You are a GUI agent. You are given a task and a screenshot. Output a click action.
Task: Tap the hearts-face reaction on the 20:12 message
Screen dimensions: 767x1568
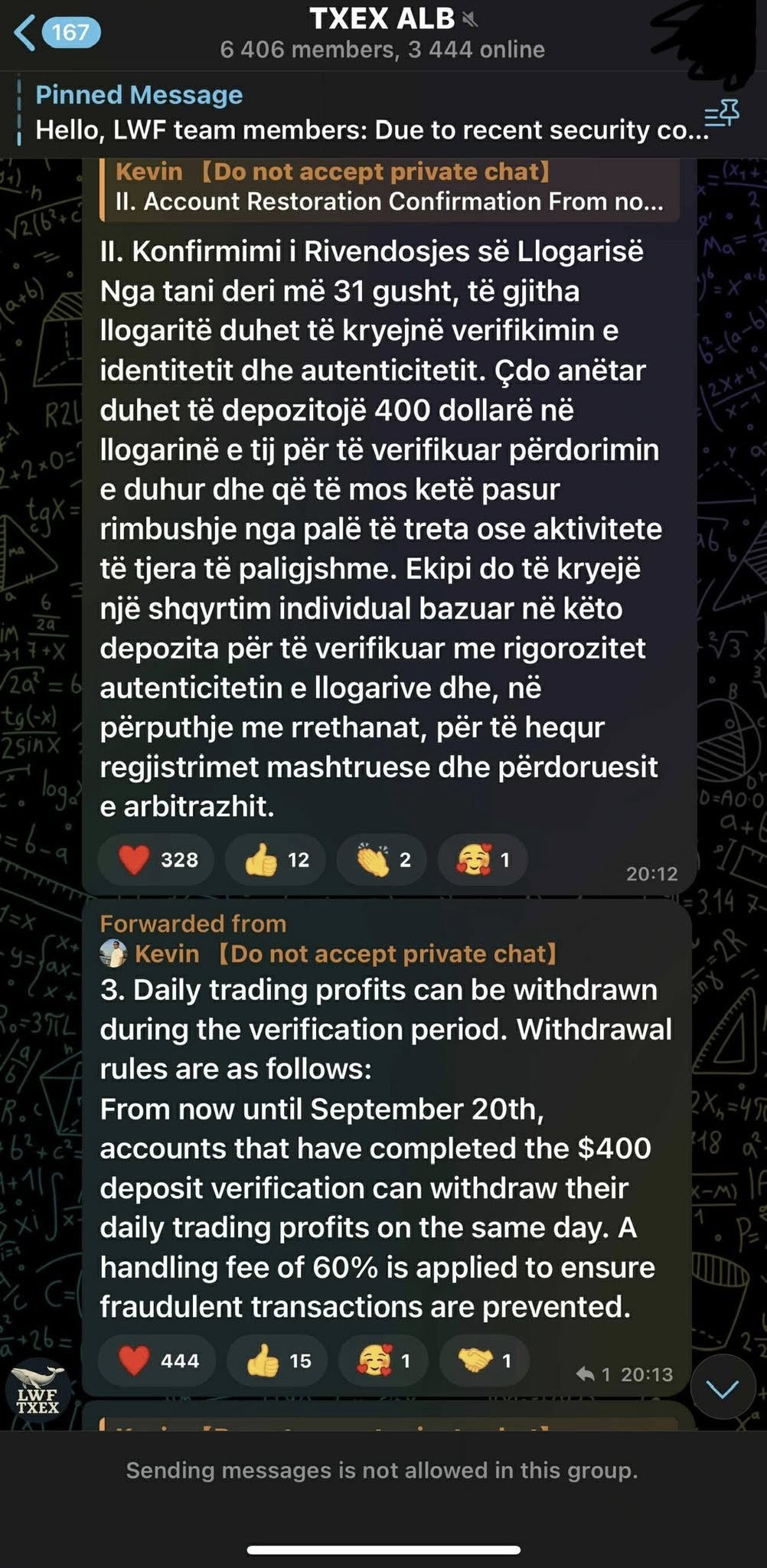coord(482,860)
